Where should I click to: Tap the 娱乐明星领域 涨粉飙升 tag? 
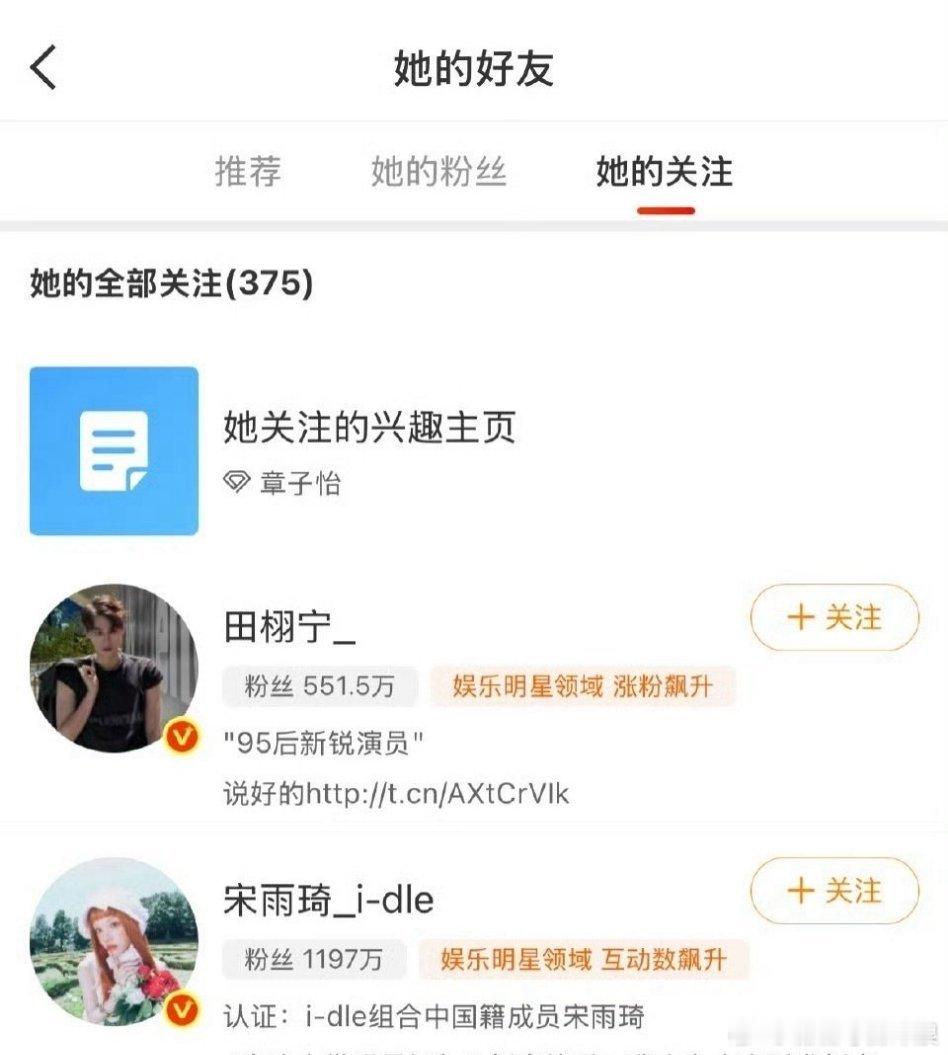pyautogui.click(x=583, y=686)
